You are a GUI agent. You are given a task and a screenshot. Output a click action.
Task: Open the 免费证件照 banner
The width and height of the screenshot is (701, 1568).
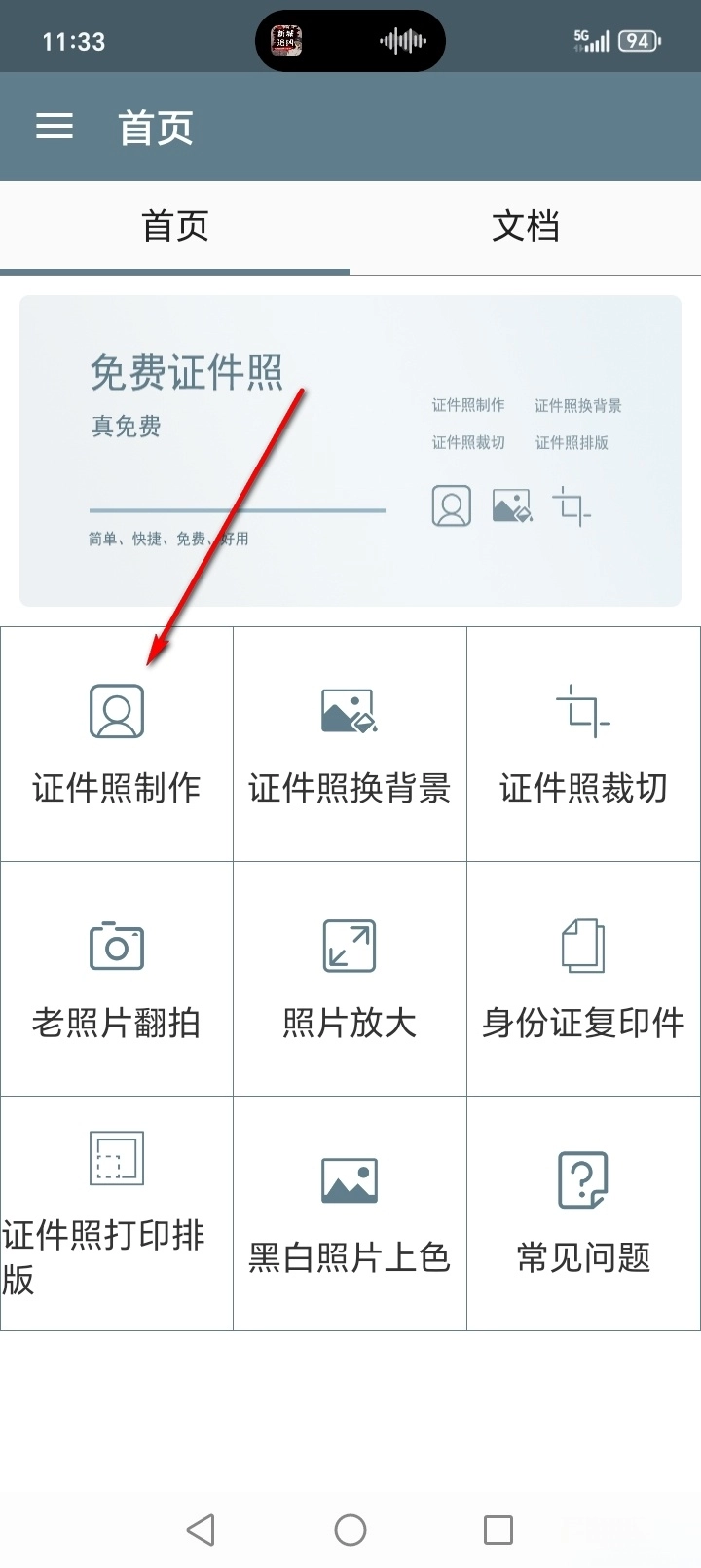pyautogui.click(x=350, y=451)
